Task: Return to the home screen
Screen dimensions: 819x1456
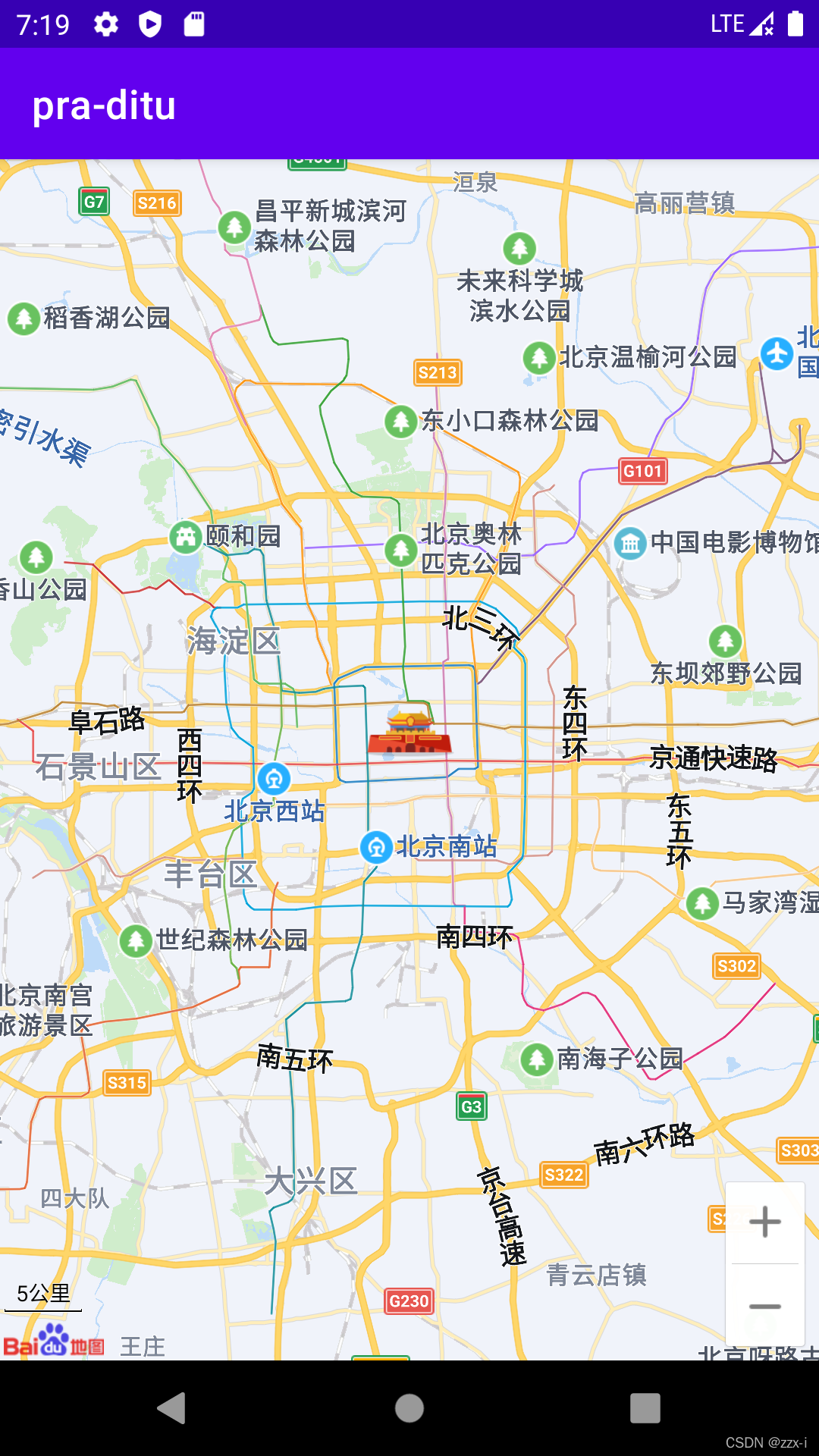Action: (409, 1408)
